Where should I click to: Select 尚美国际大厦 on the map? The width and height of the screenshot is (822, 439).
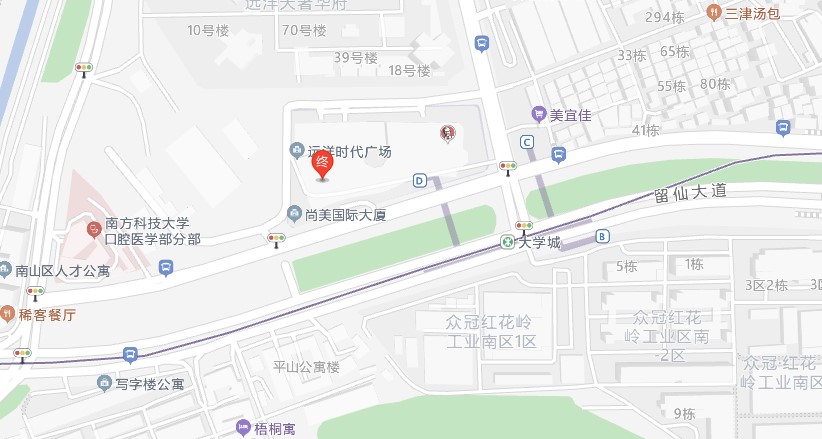click(294, 213)
